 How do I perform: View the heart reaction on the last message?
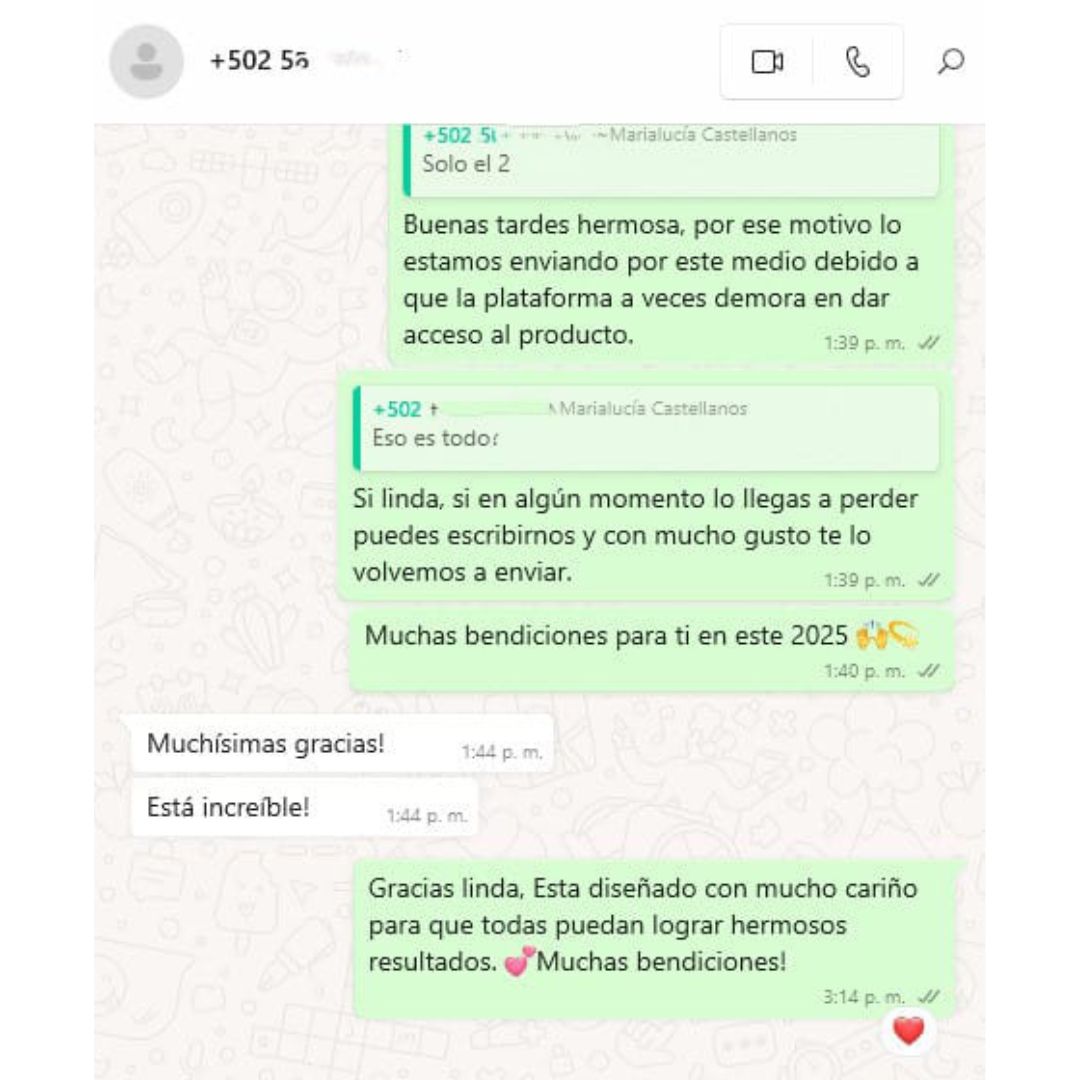(908, 1030)
